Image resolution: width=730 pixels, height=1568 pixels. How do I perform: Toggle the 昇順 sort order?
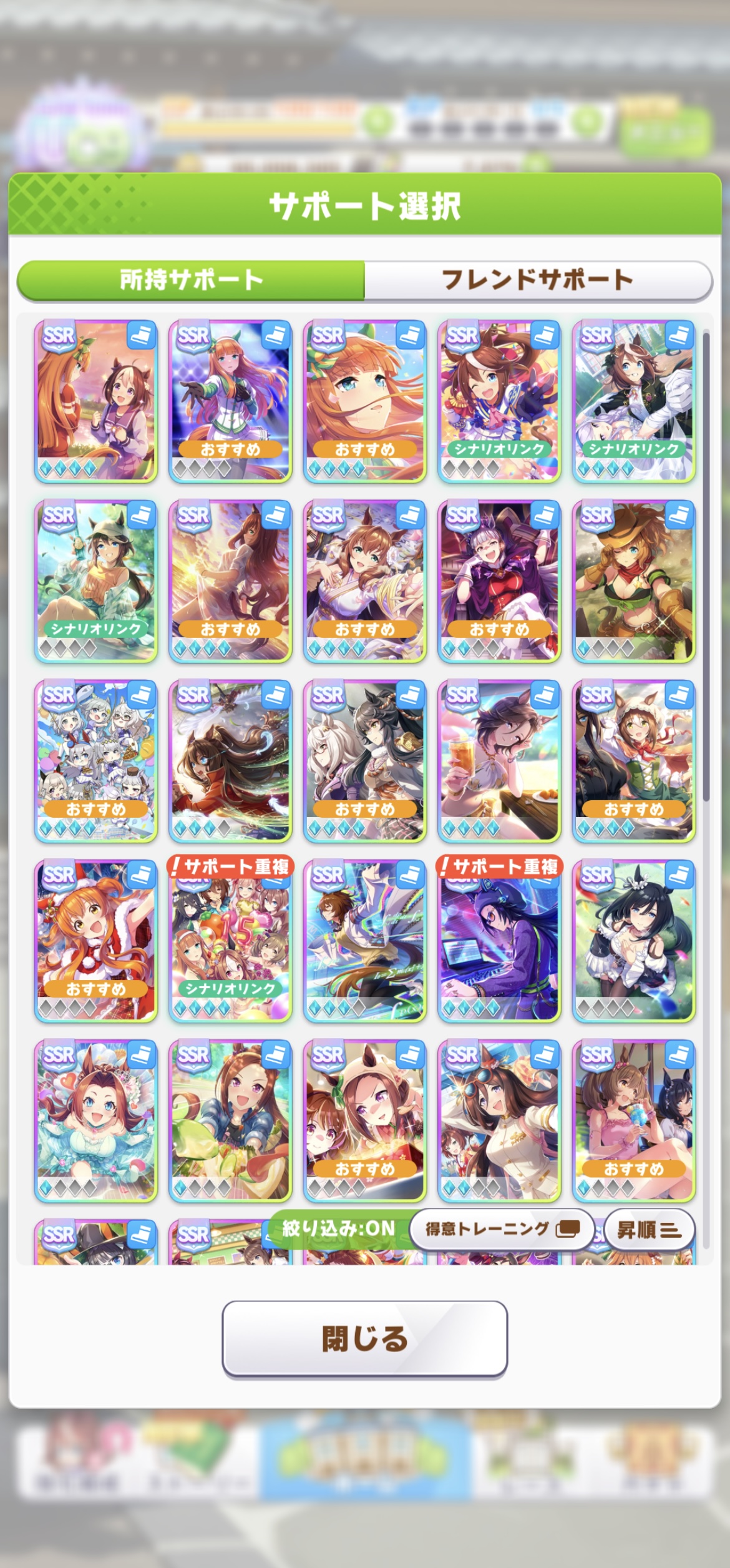tap(649, 1230)
